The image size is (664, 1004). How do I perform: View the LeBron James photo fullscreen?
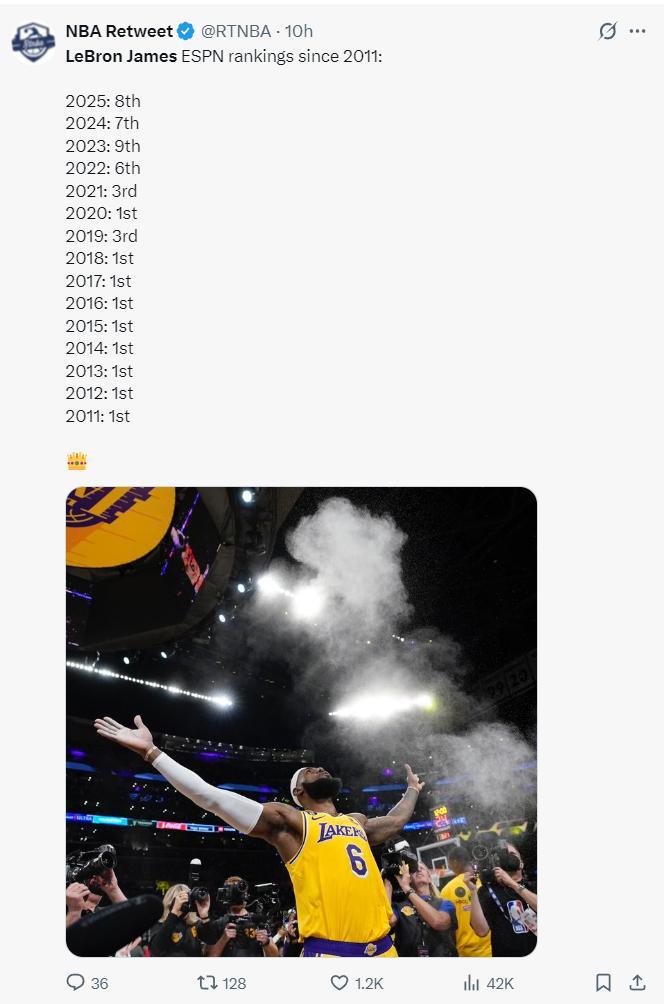(301, 720)
